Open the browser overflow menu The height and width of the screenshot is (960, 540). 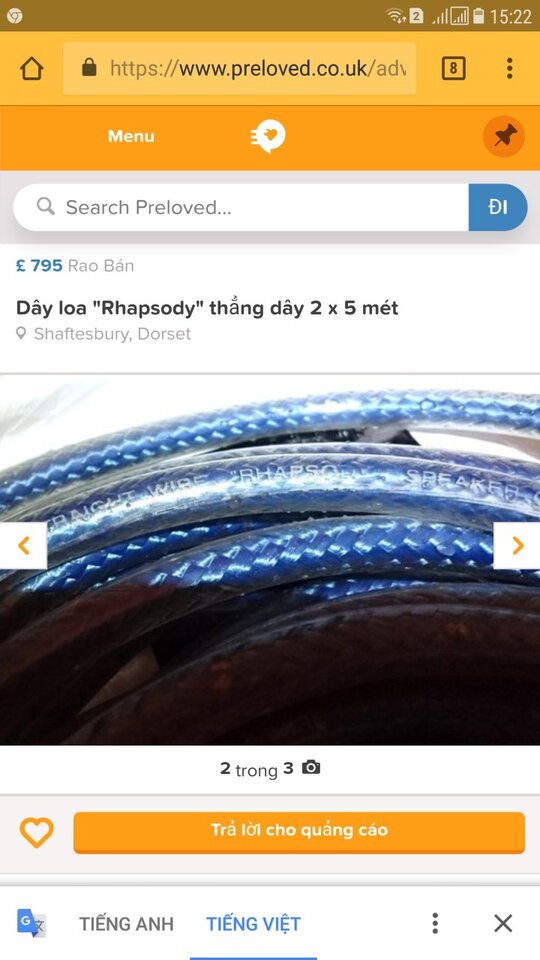(509, 68)
